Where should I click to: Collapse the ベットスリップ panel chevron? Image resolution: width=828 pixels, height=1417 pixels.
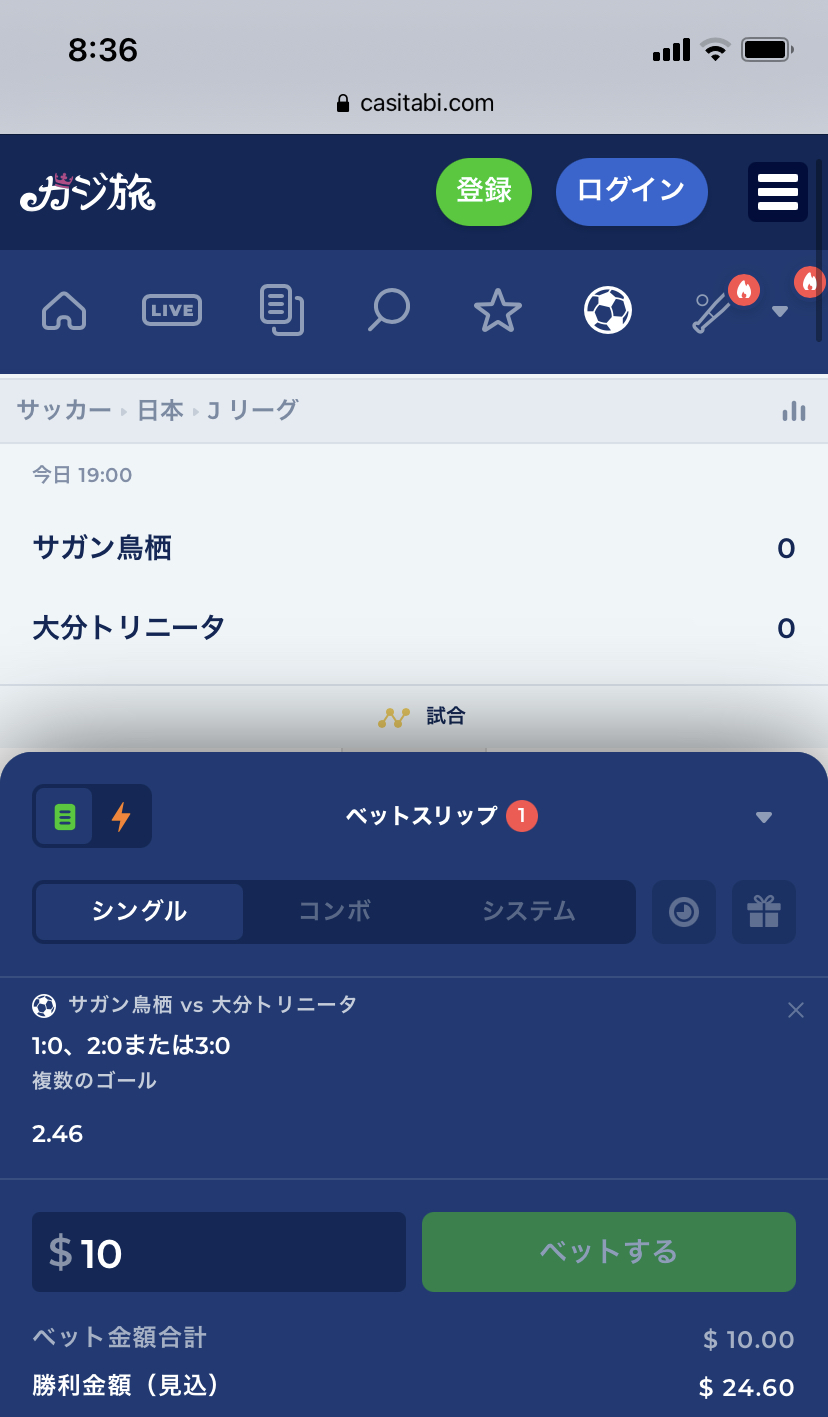click(x=764, y=817)
